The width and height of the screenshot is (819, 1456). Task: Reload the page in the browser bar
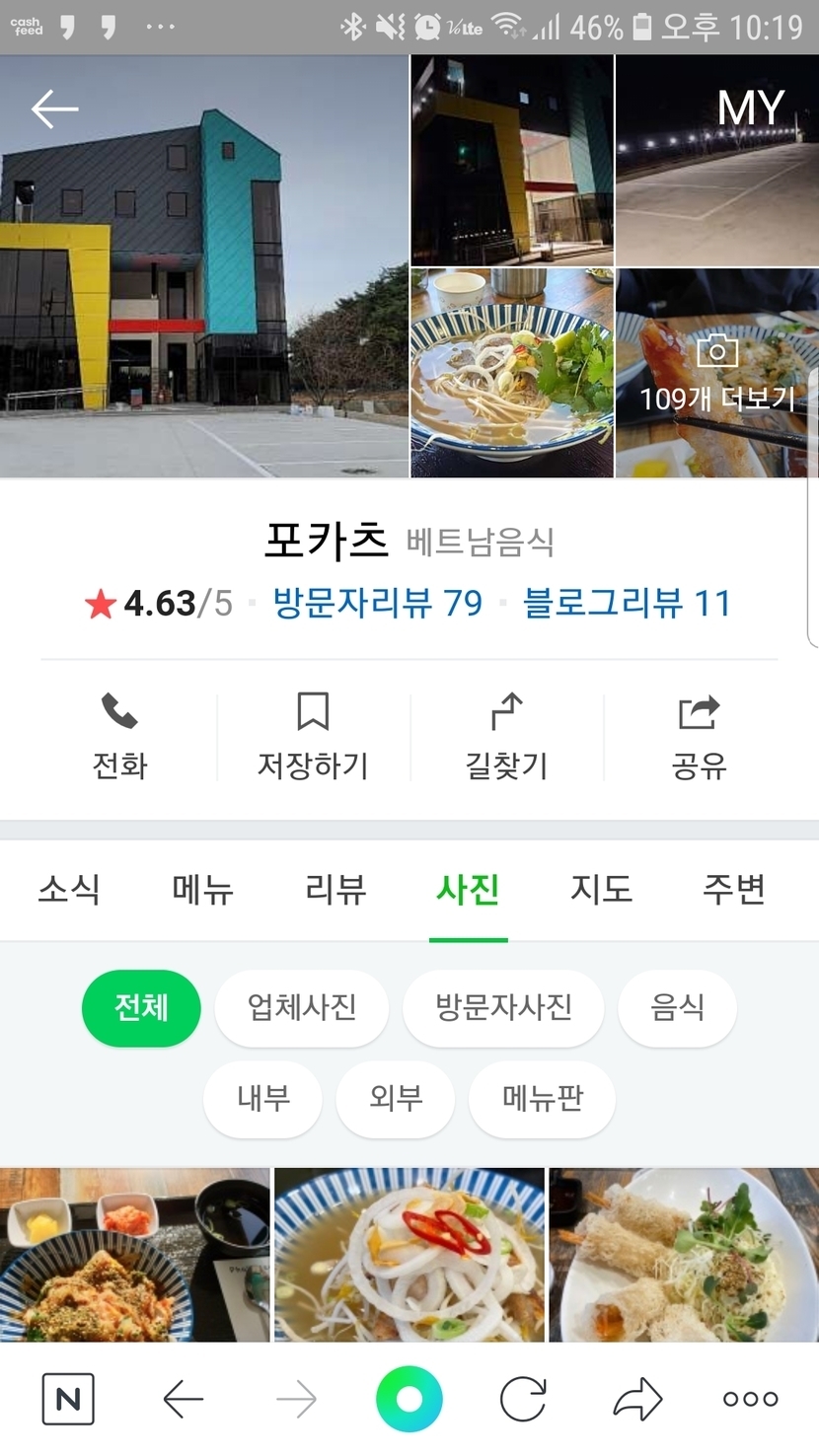coord(523,1399)
